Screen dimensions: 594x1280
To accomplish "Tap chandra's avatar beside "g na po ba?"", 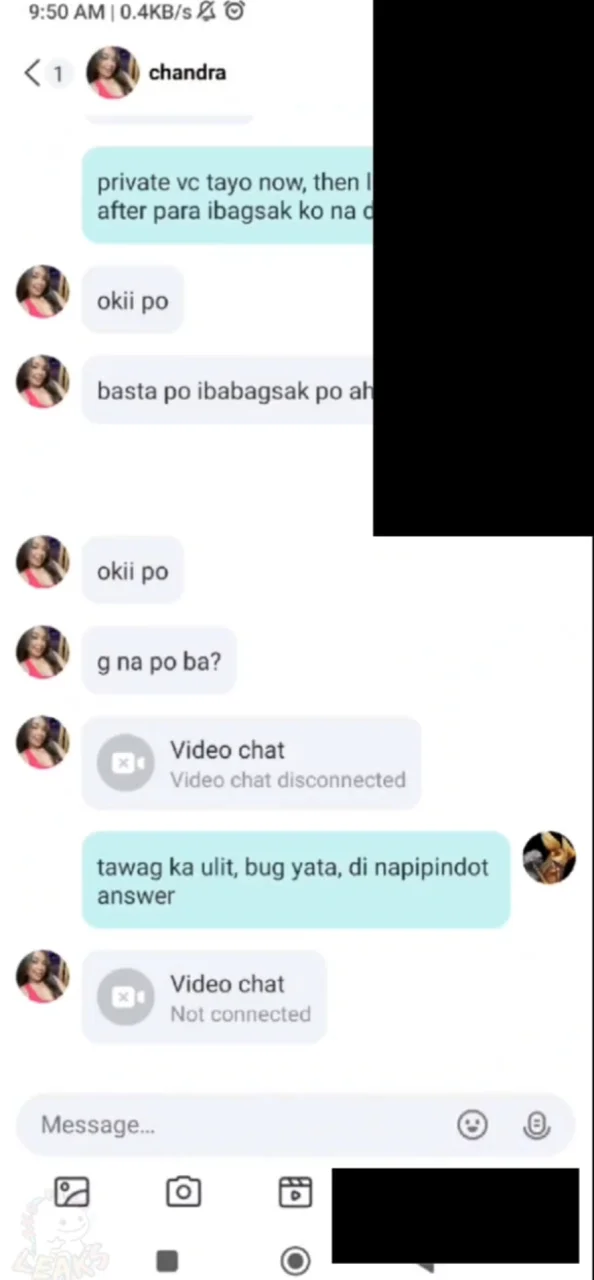I will 42,652.
